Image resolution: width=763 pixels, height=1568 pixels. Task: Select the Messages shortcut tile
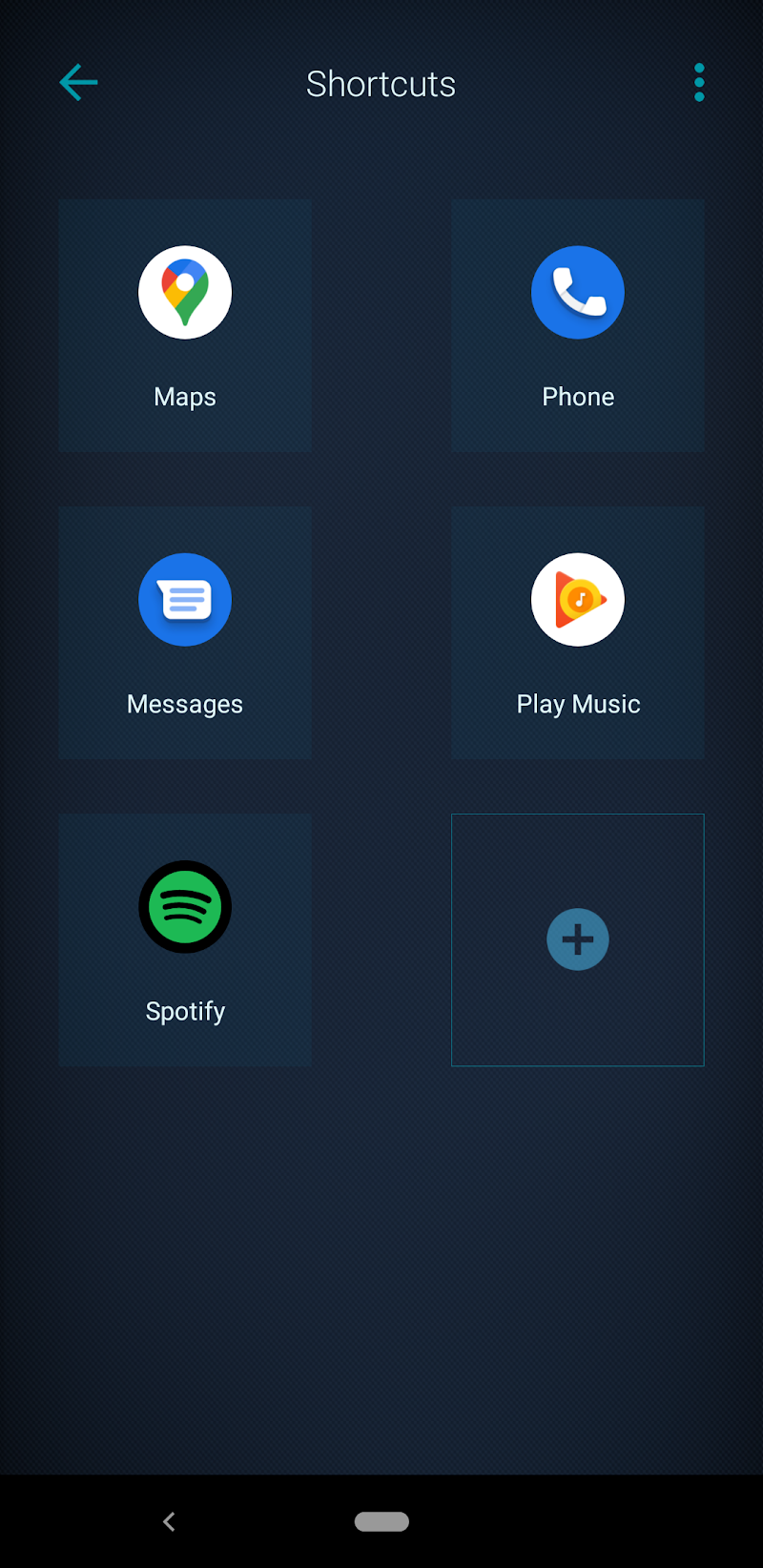[185, 631]
